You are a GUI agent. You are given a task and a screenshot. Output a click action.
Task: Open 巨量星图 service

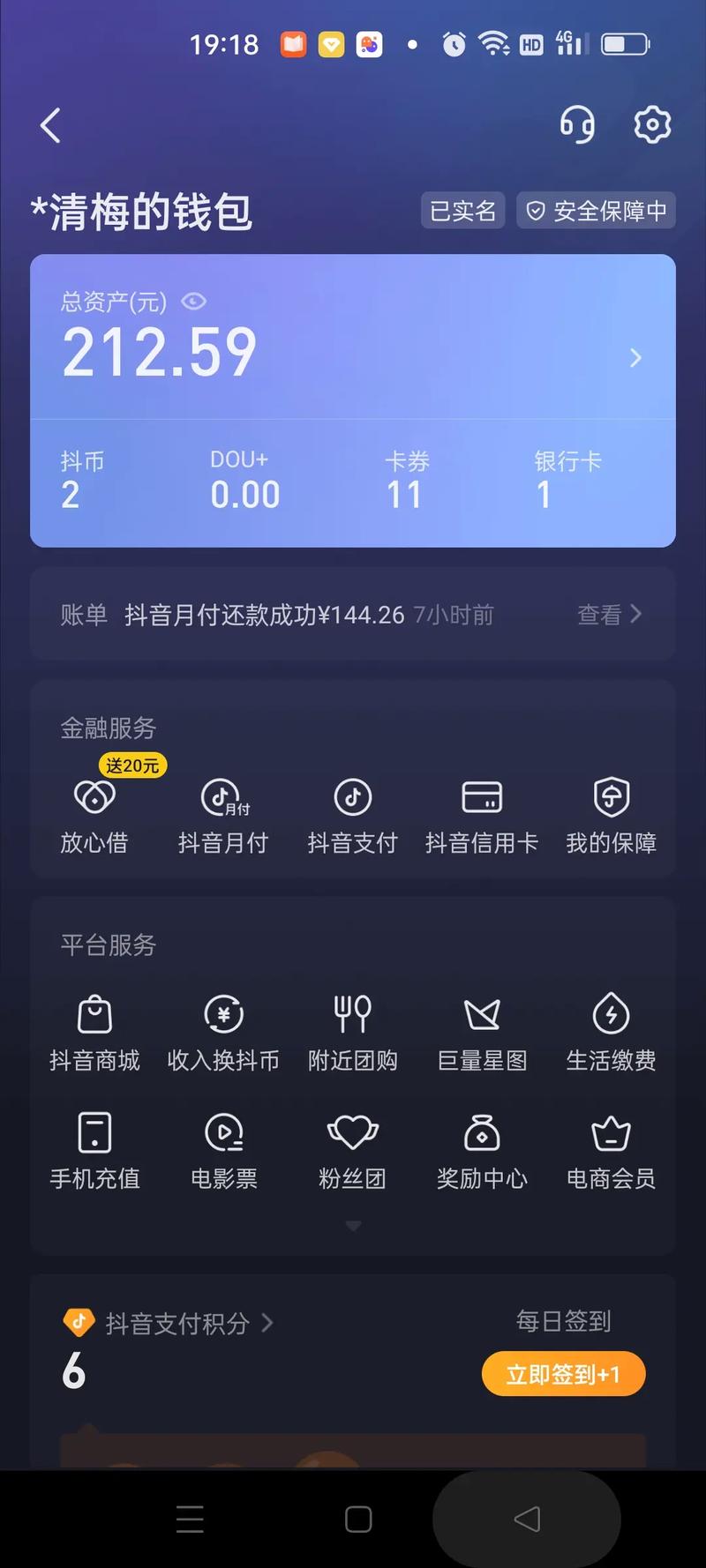click(x=481, y=1034)
